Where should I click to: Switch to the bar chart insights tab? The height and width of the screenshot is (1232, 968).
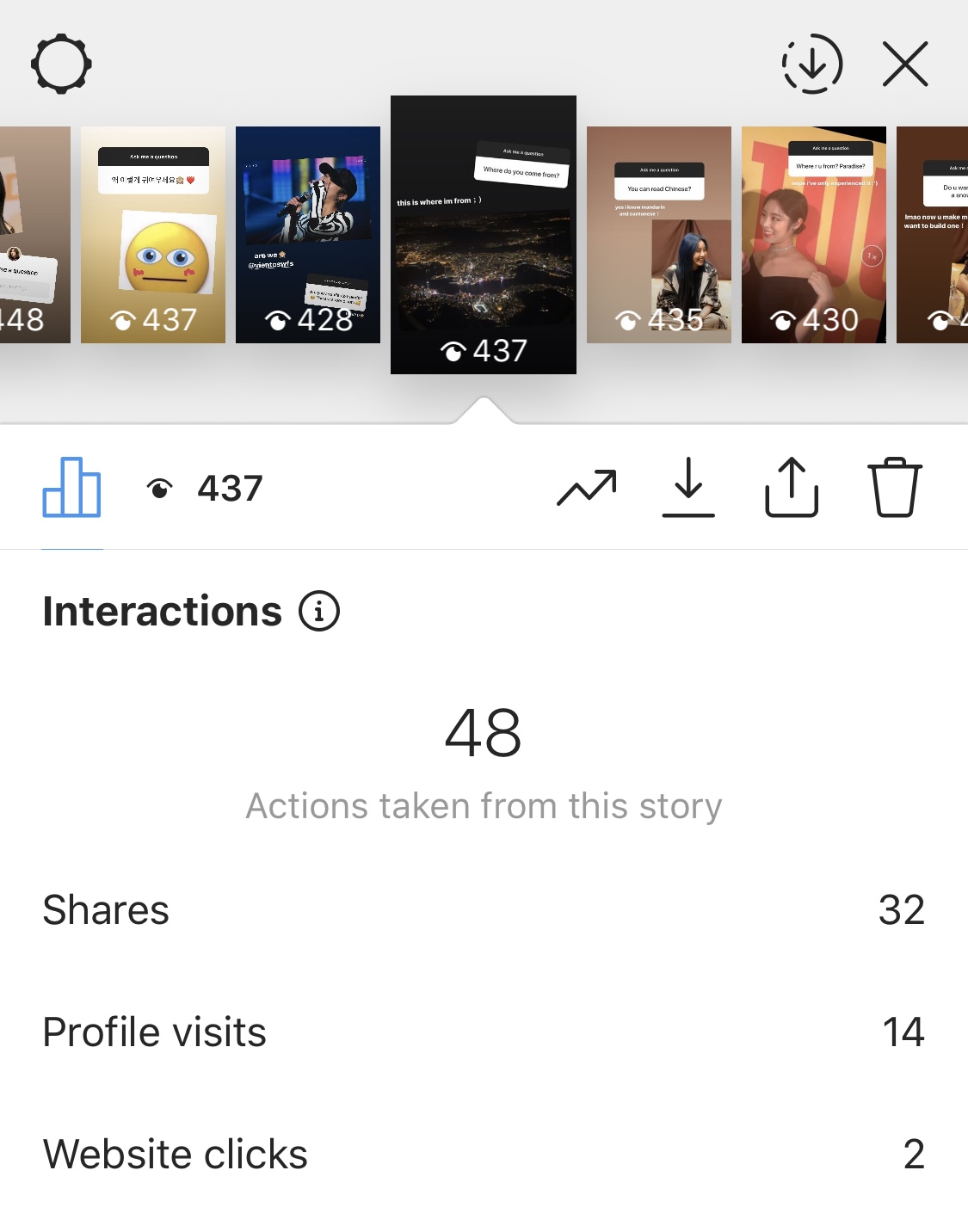[x=72, y=488]
